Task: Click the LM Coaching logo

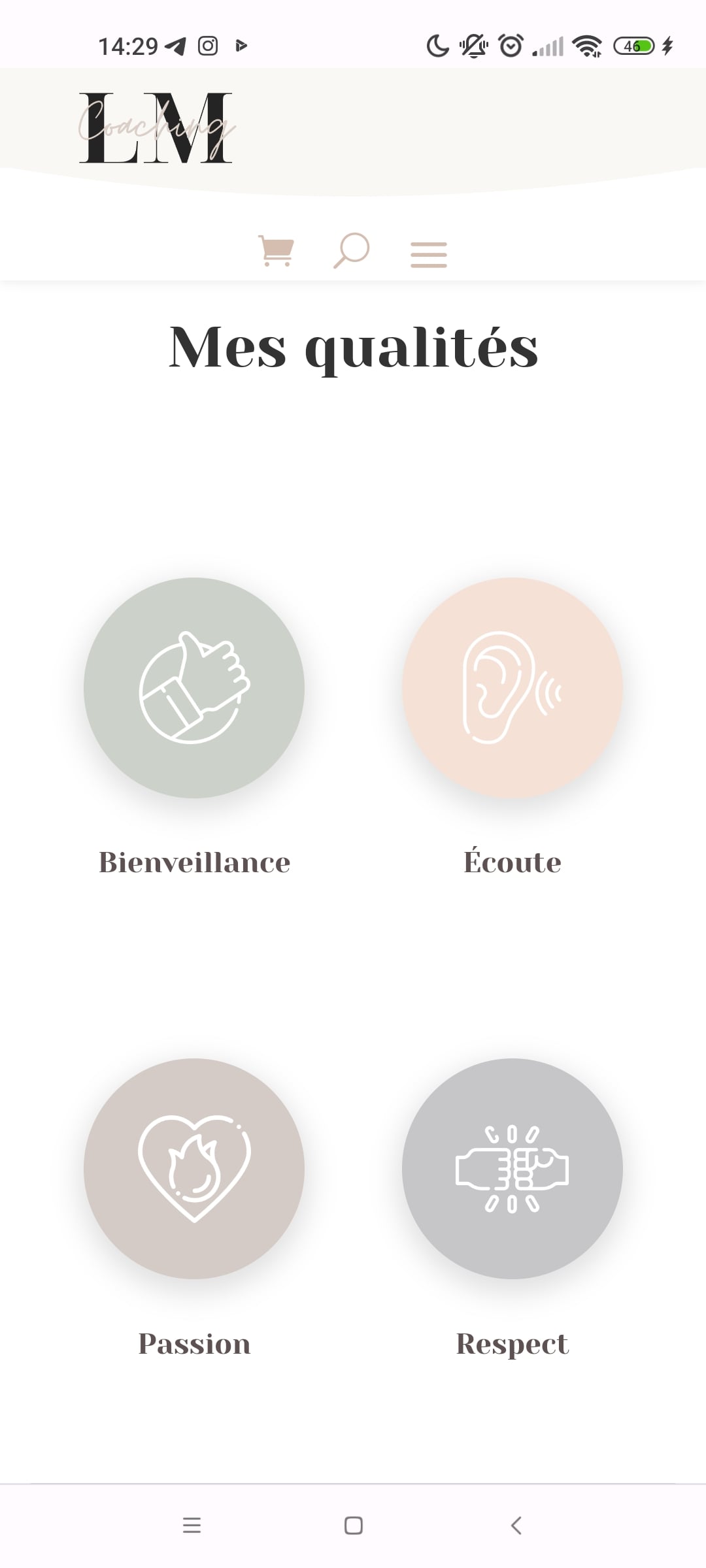Action: (x=157, y=126)
